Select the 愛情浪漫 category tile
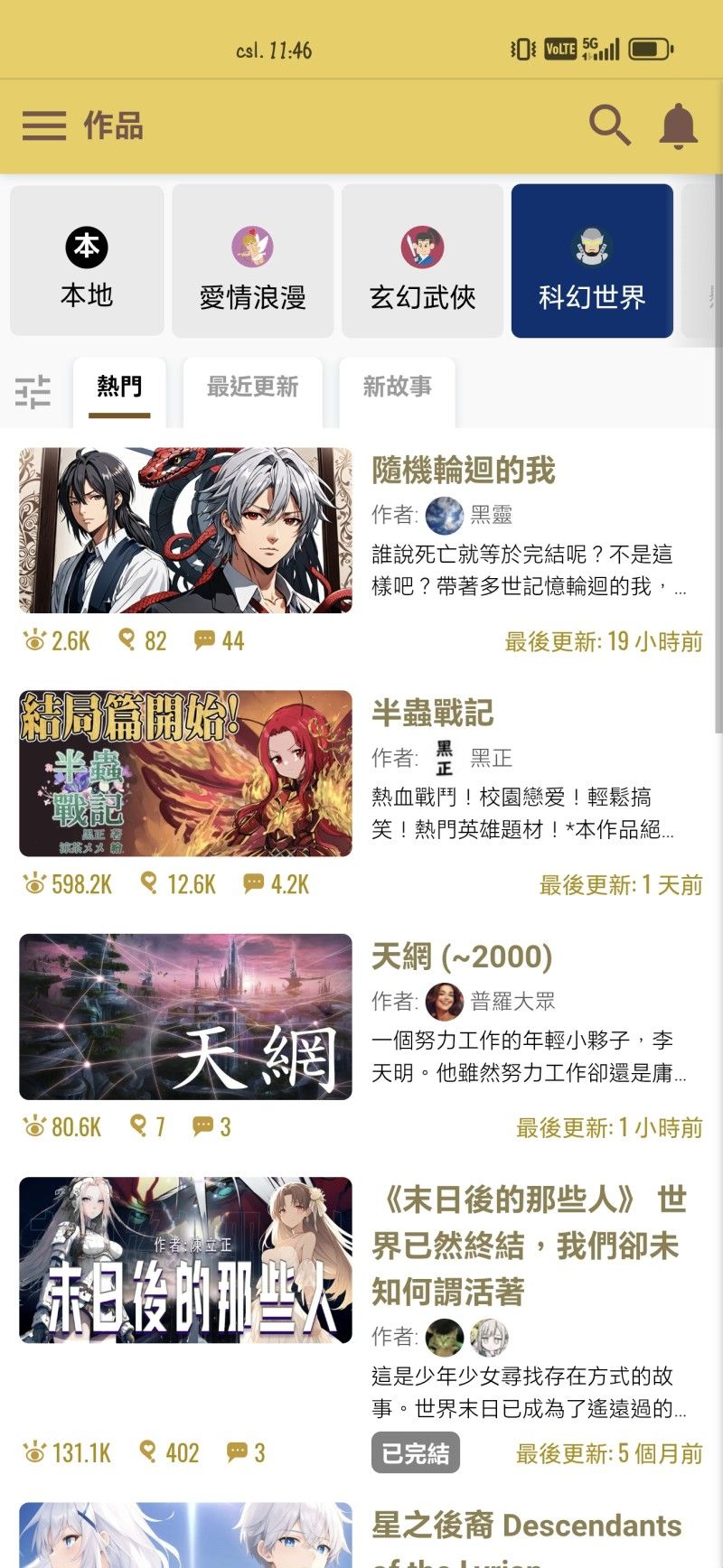This screenshot has height=1568, width=723. [x=253, y=261]
